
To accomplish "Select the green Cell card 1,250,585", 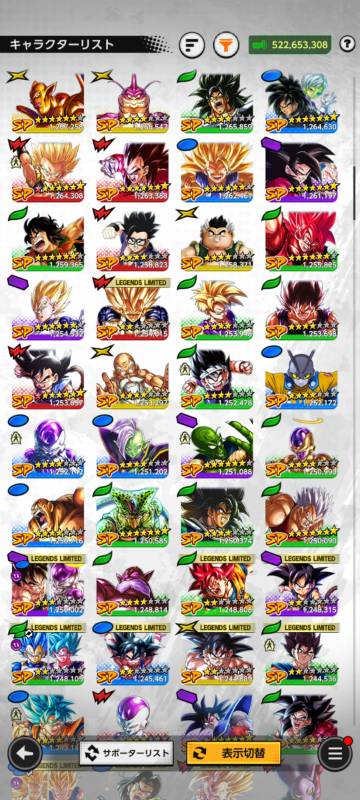I will click(133, 516).
